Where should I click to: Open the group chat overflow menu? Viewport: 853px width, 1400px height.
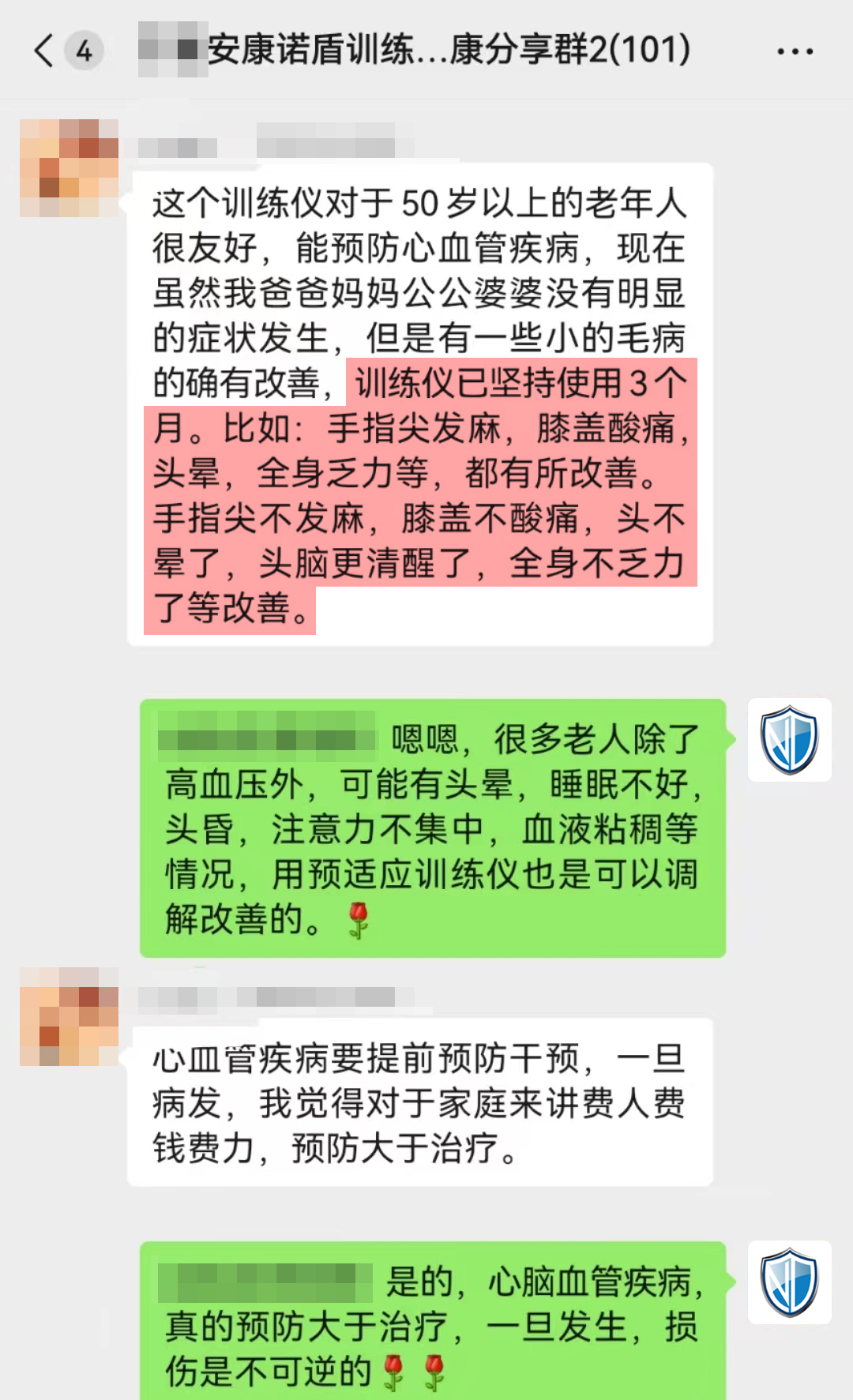tap(794, 51)
